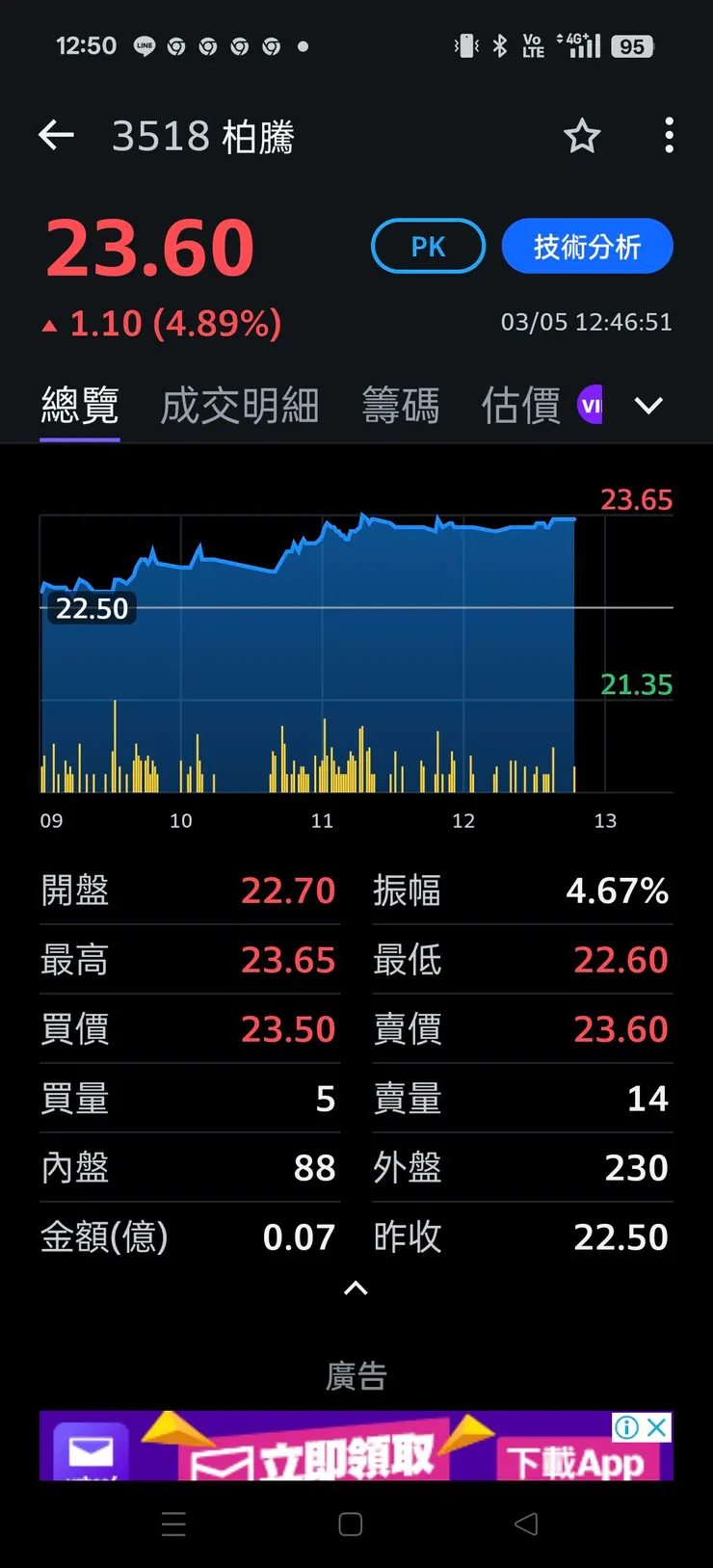
Task: Switch to the 成交明細 tab
Action: click(x=239, y=405)
